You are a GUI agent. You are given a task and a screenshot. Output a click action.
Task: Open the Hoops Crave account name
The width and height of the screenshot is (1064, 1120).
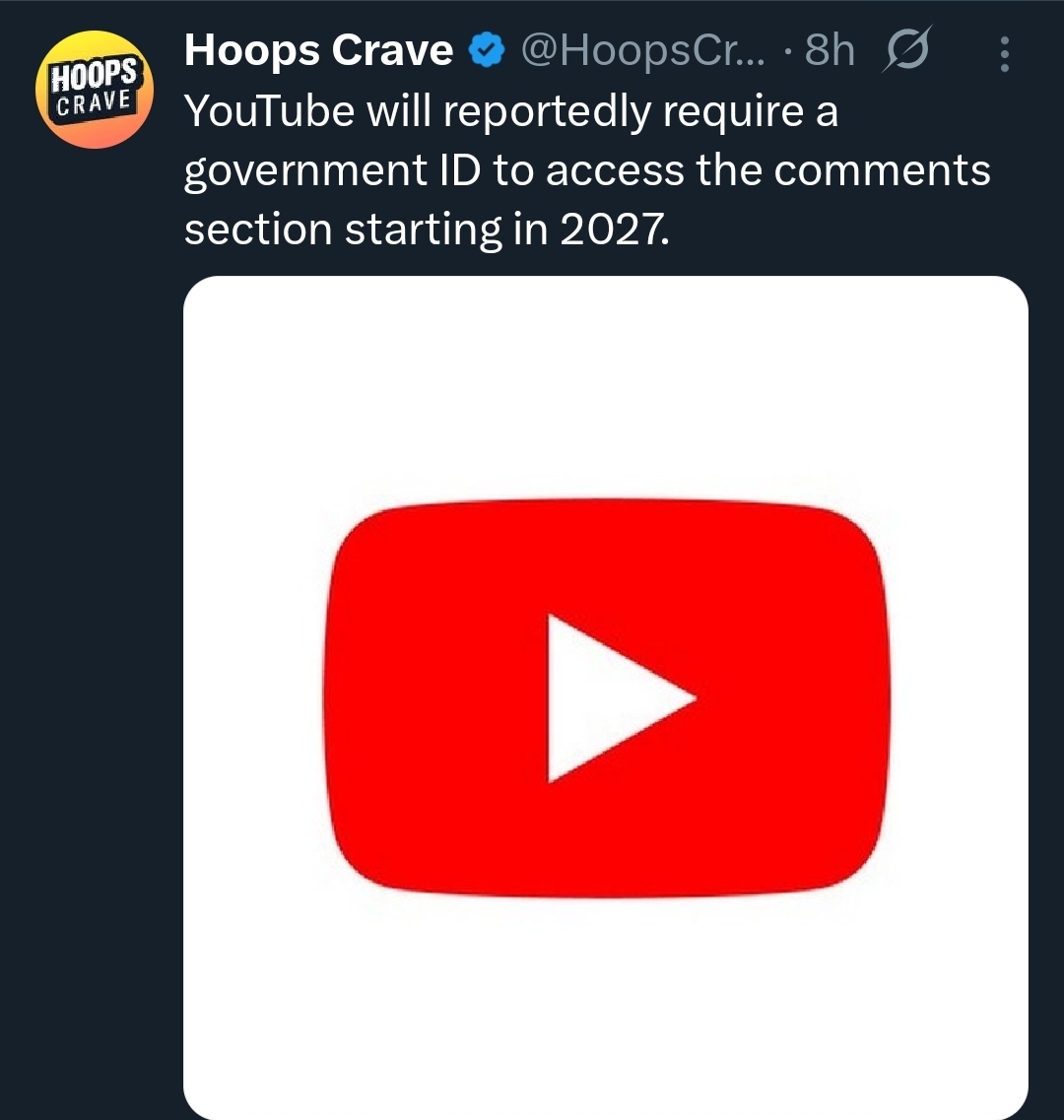[x=318, y=50]
